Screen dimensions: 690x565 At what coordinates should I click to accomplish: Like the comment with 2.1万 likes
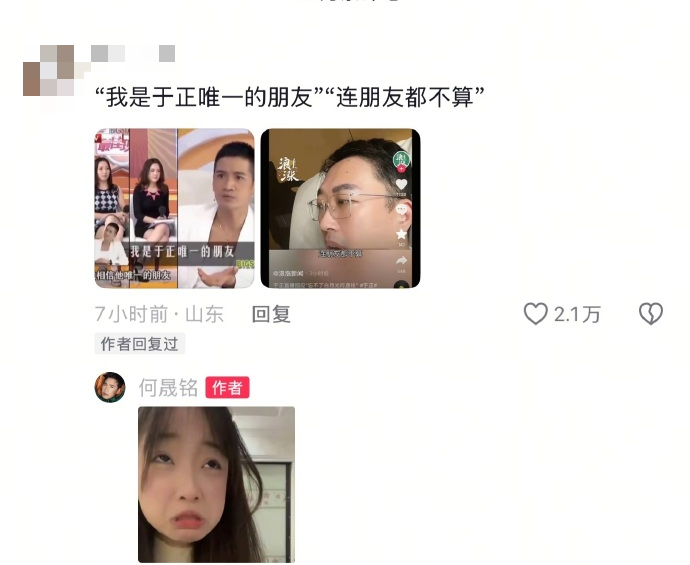click(x=536, y=314)
